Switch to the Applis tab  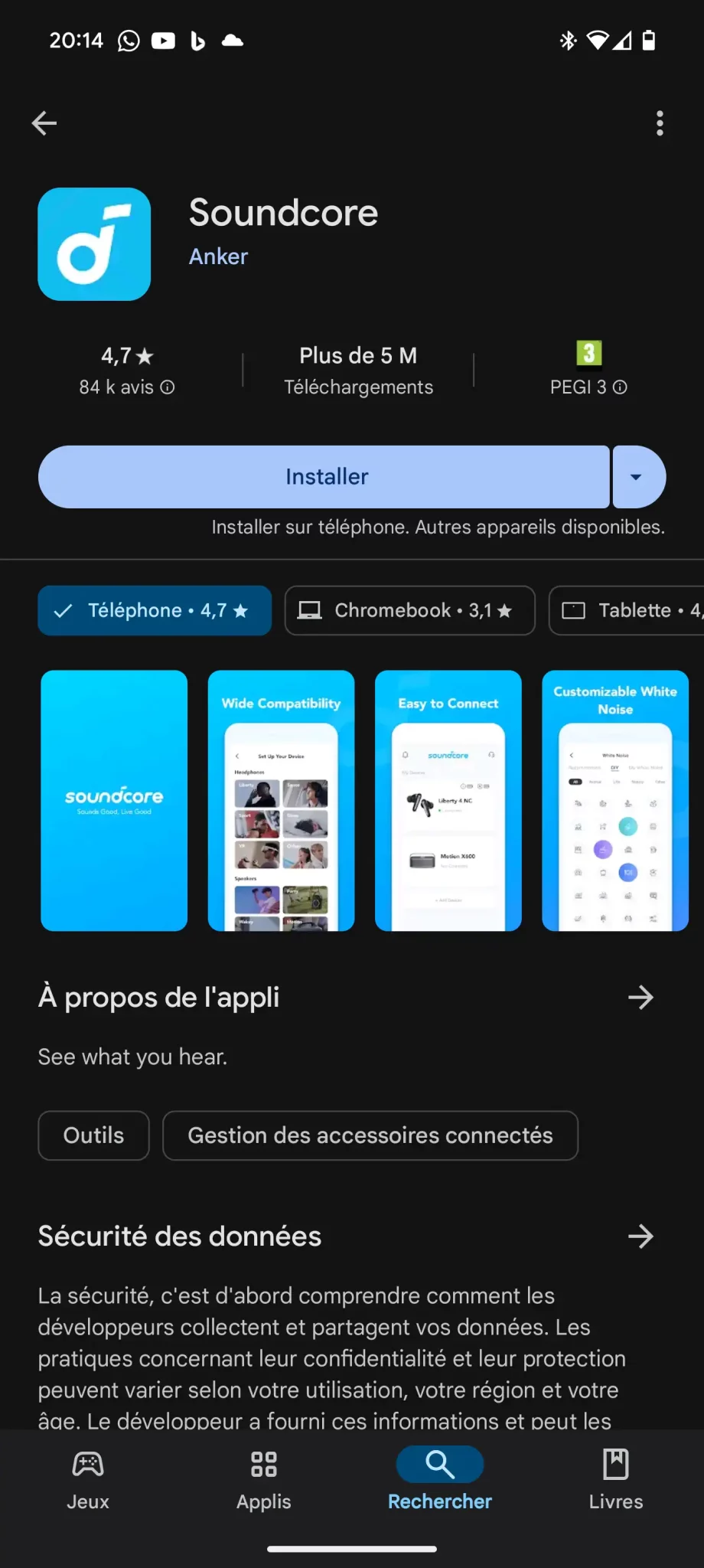click(264, 1479)
